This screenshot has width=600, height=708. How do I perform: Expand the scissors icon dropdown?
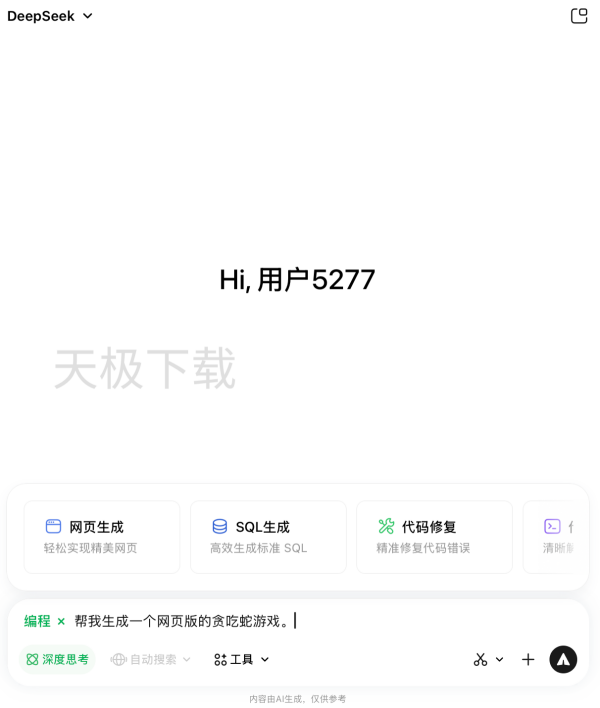tap(489, 659)
